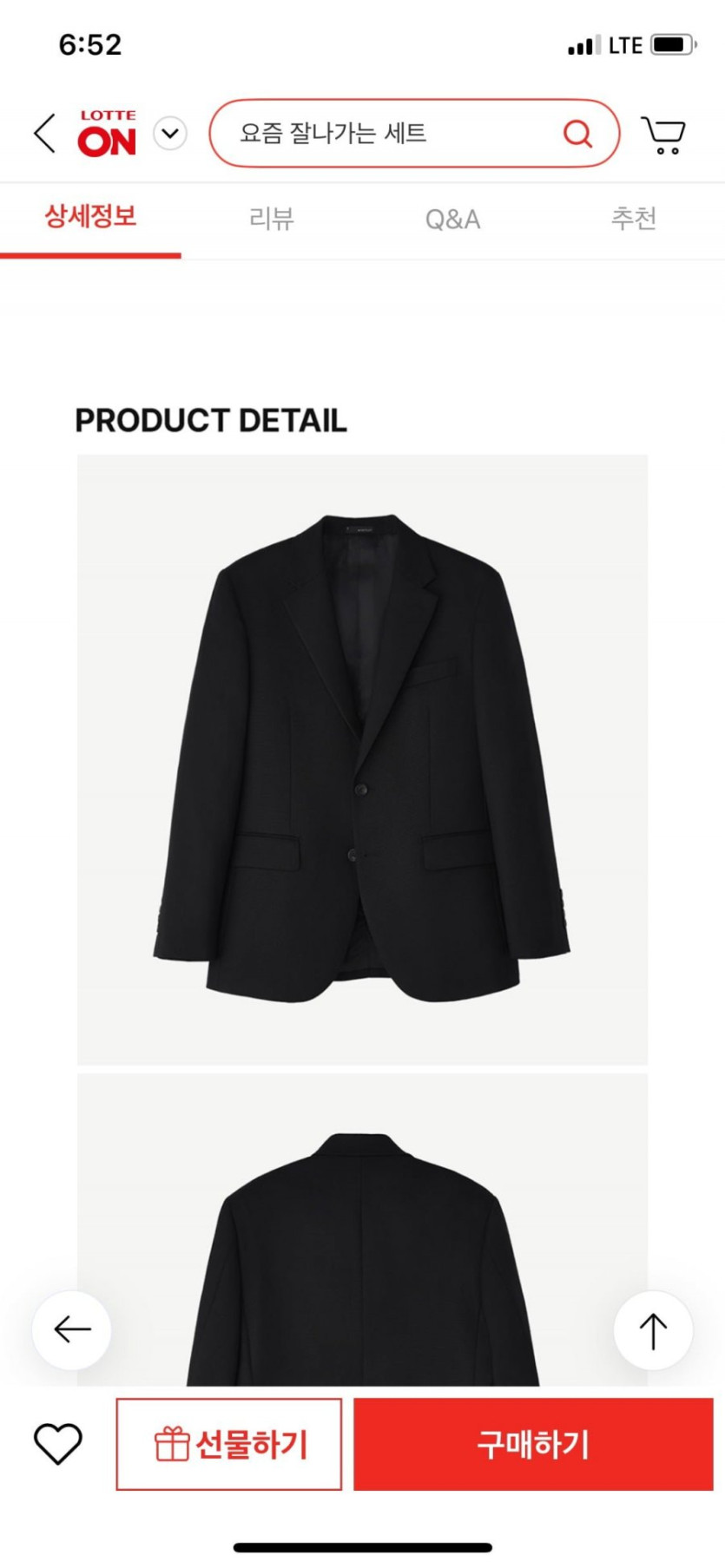The height and width of the screenshot is (1568, 725).
Task: Open the Lotte ON home logo
Action: [107, 134]
